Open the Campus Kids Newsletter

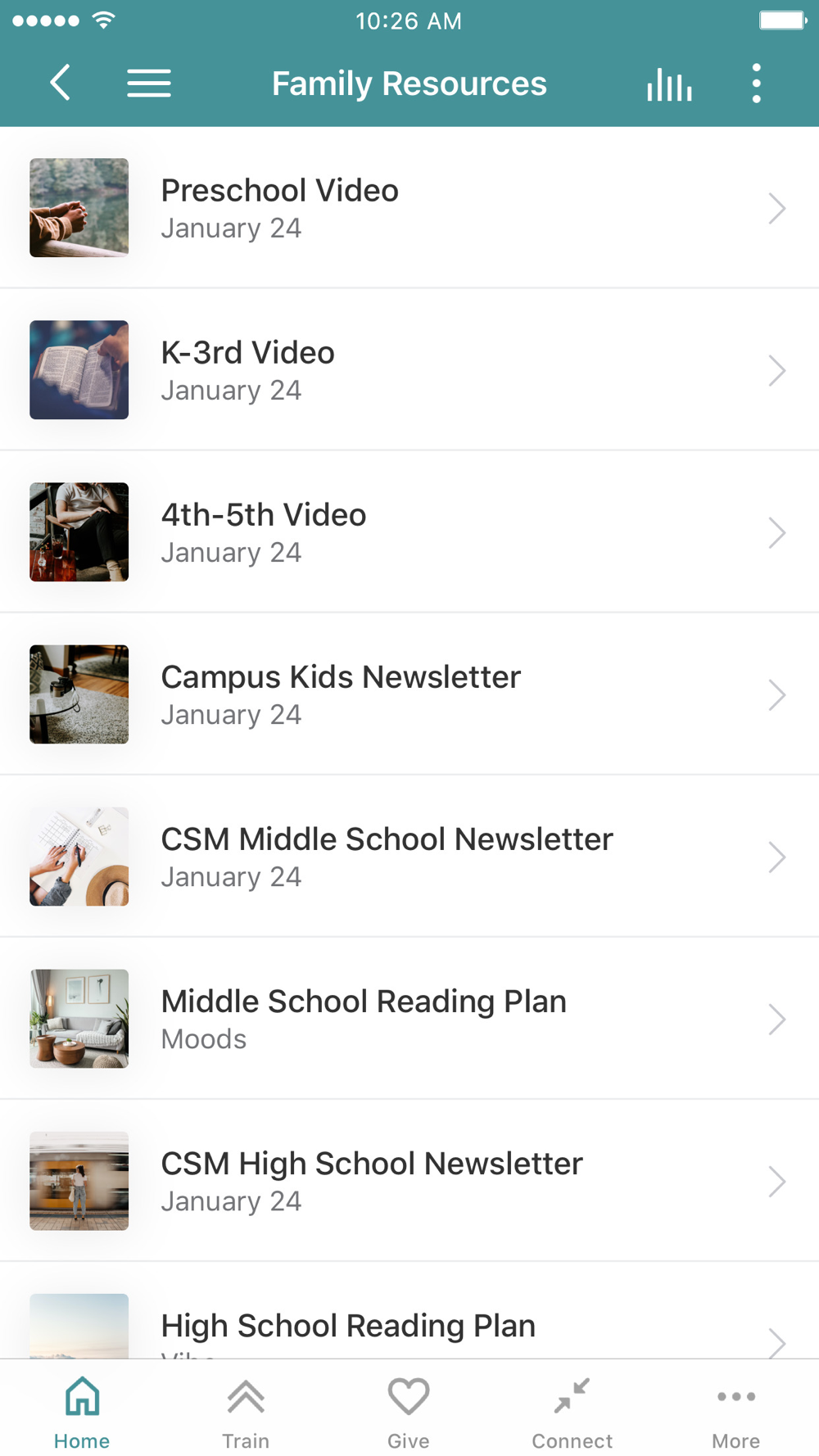coord(409,694)
